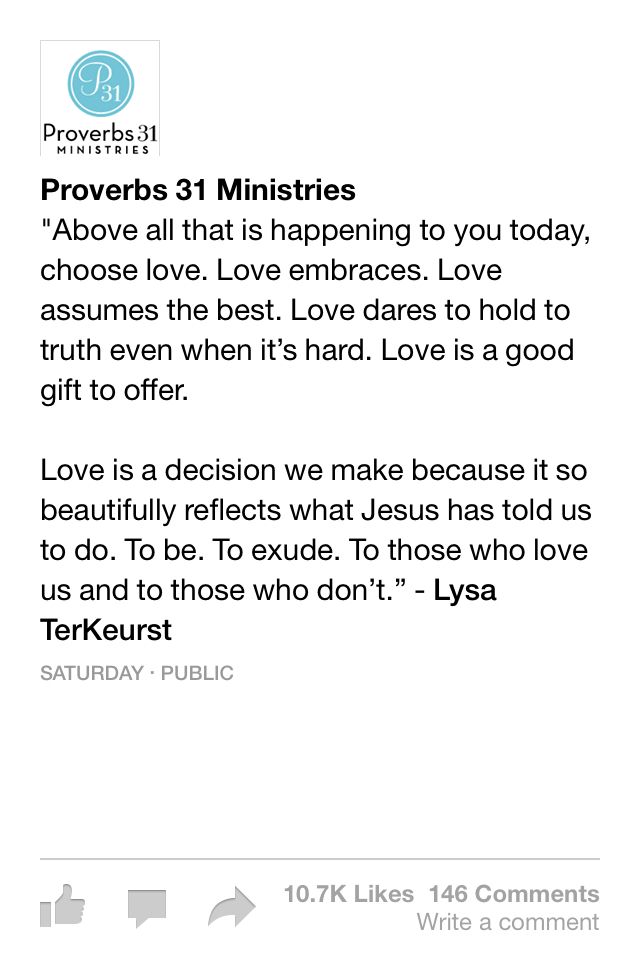Viewport: 640px width, 960px height.
Task: View the 10.7K Likes list
Action: coord(348,894)
